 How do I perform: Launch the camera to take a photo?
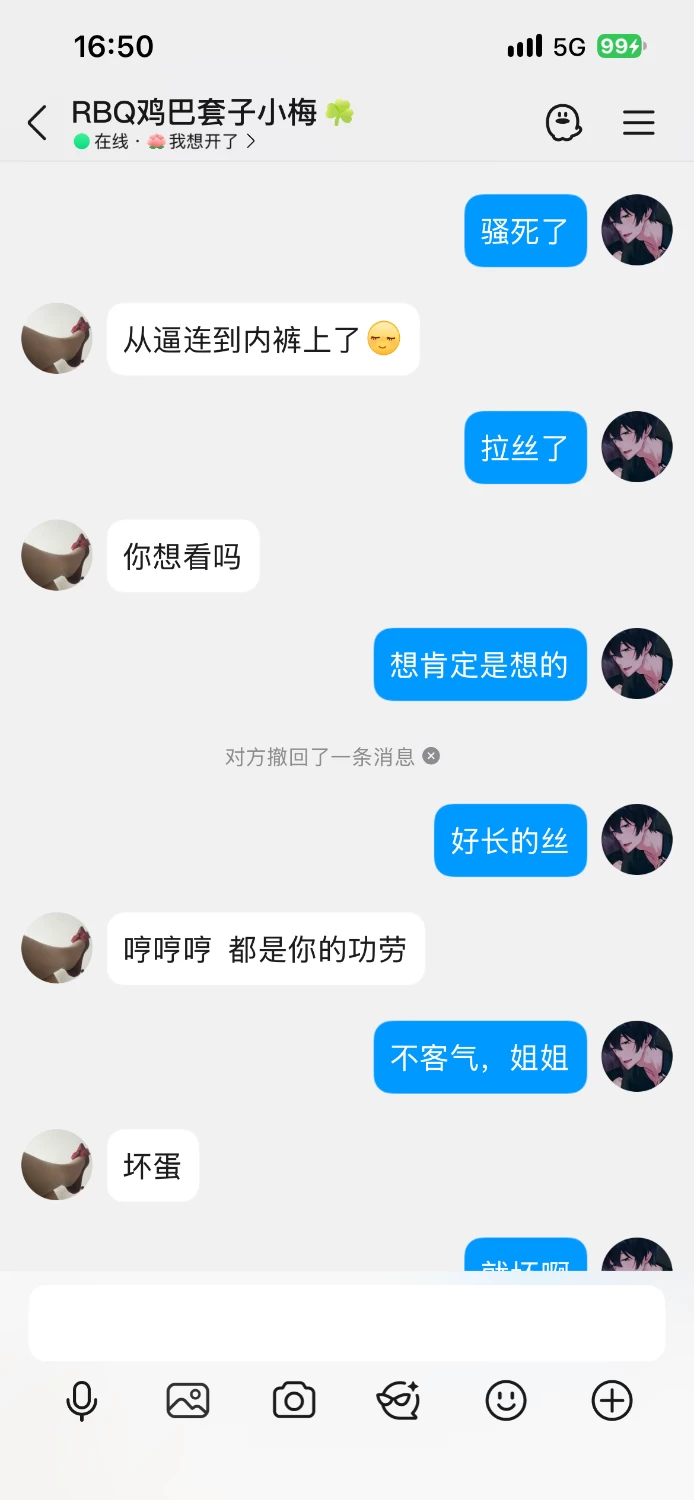tap(294, 1400)
